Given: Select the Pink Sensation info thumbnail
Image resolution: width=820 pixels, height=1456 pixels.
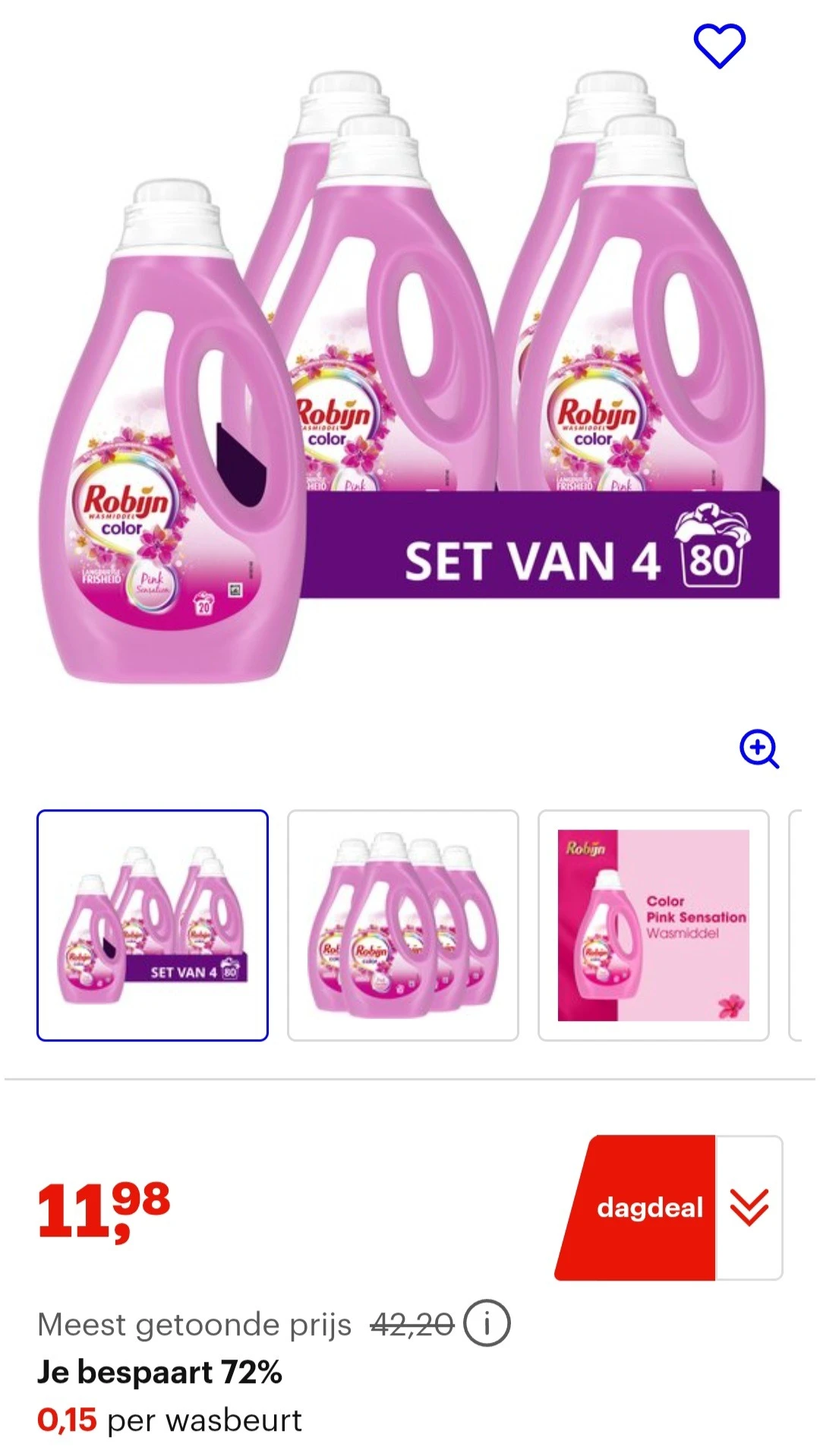Looking at the screenshot, I should tap(652, 922).
